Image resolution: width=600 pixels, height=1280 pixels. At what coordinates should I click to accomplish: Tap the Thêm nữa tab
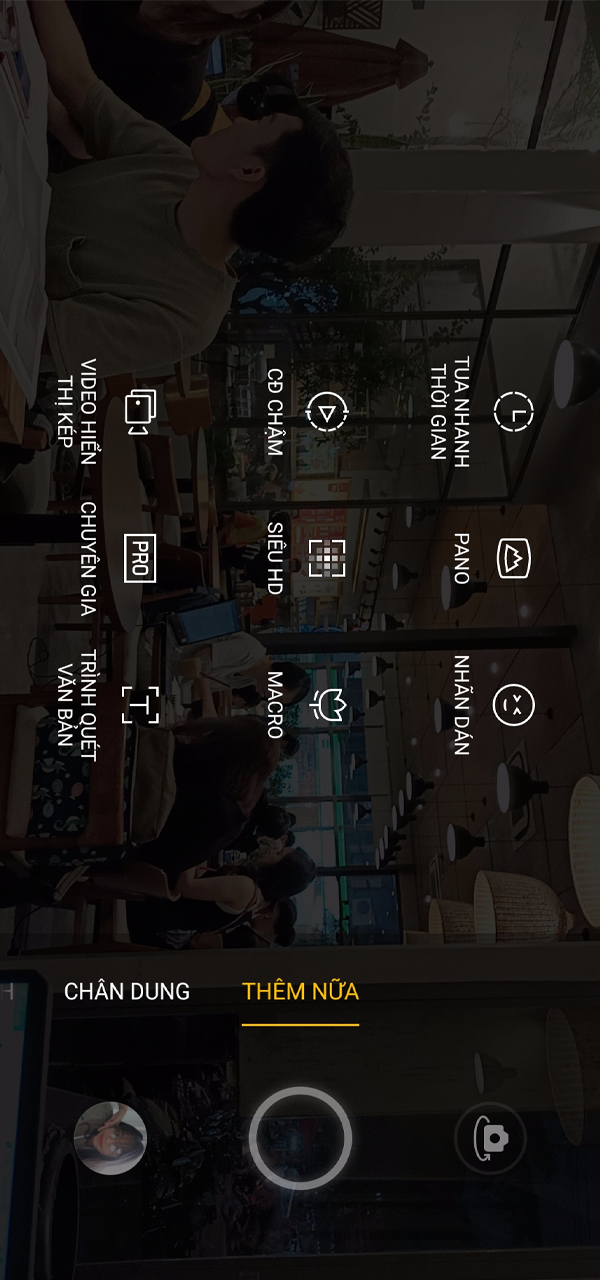click(300, 992)
